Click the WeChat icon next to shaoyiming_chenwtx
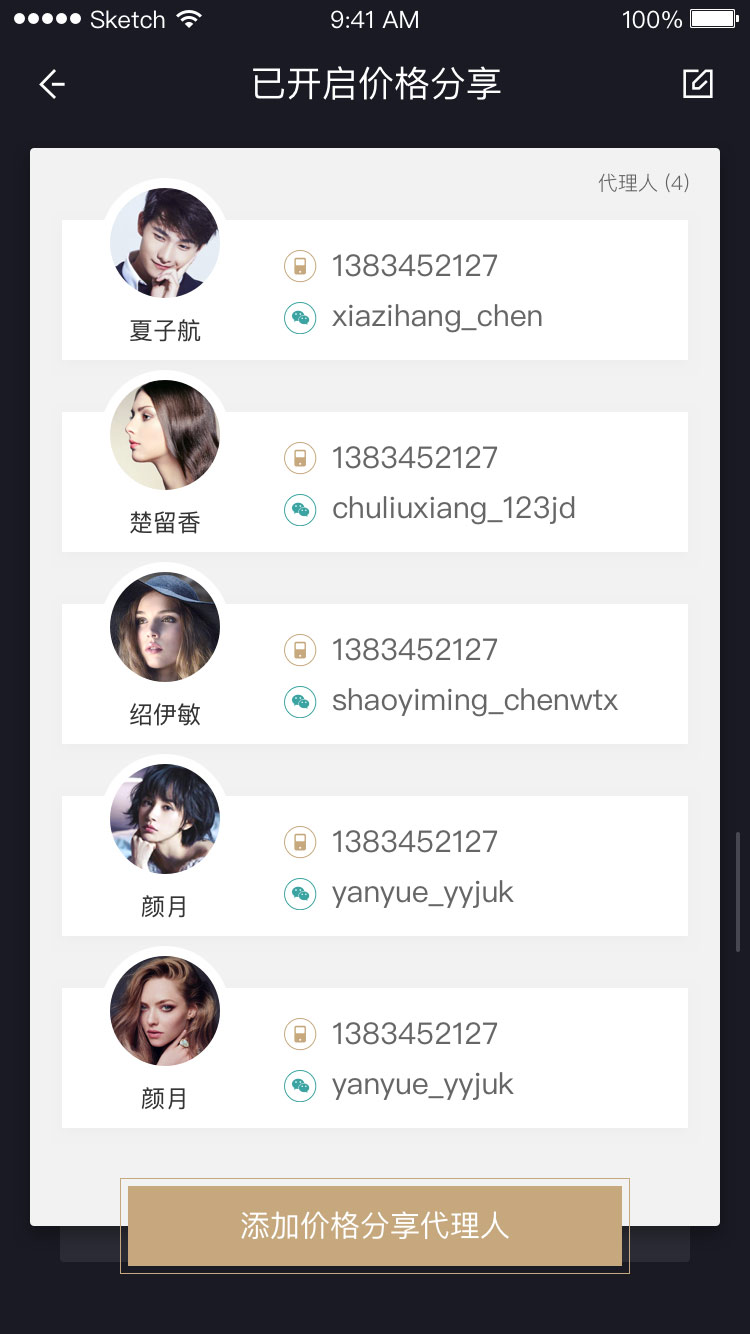Screen dimensions: 750x1334 pos(300,701)
